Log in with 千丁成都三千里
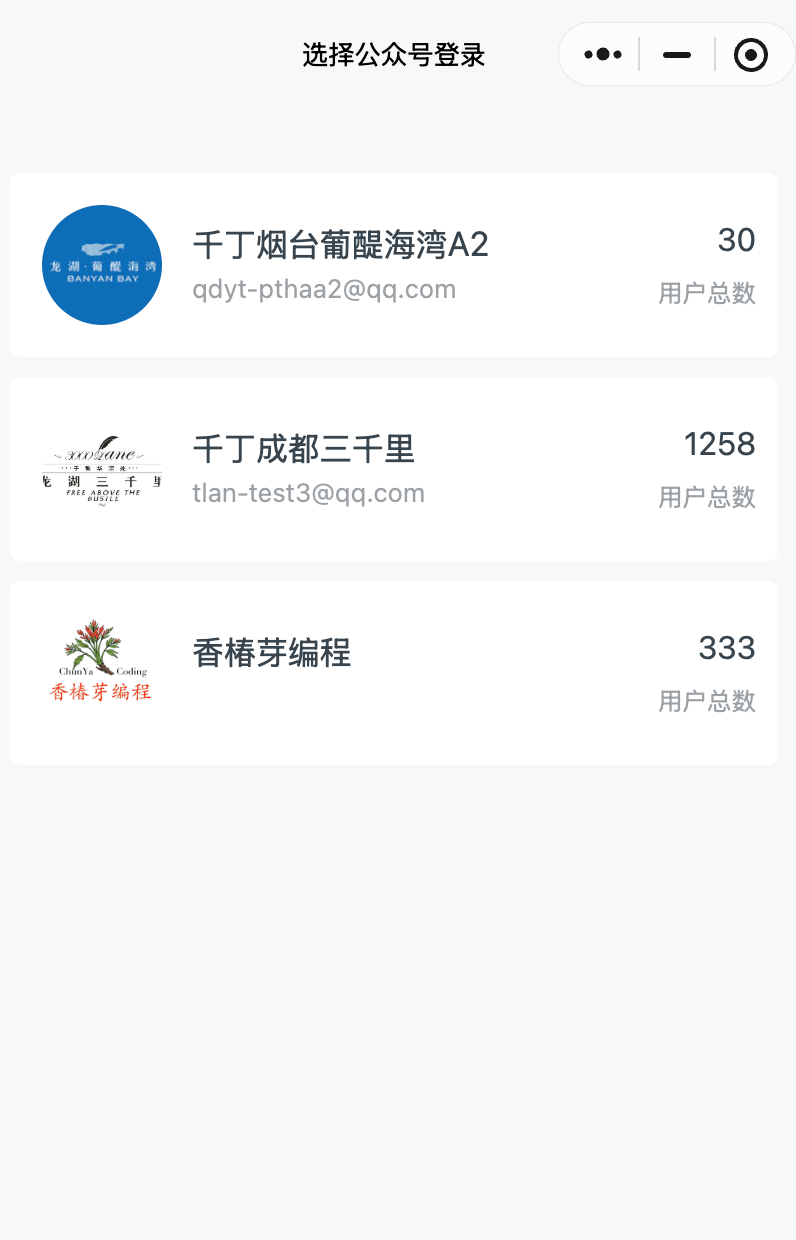Image resolution: width=796 pixels, height=1240 pixels. click(x=394, y=469)
